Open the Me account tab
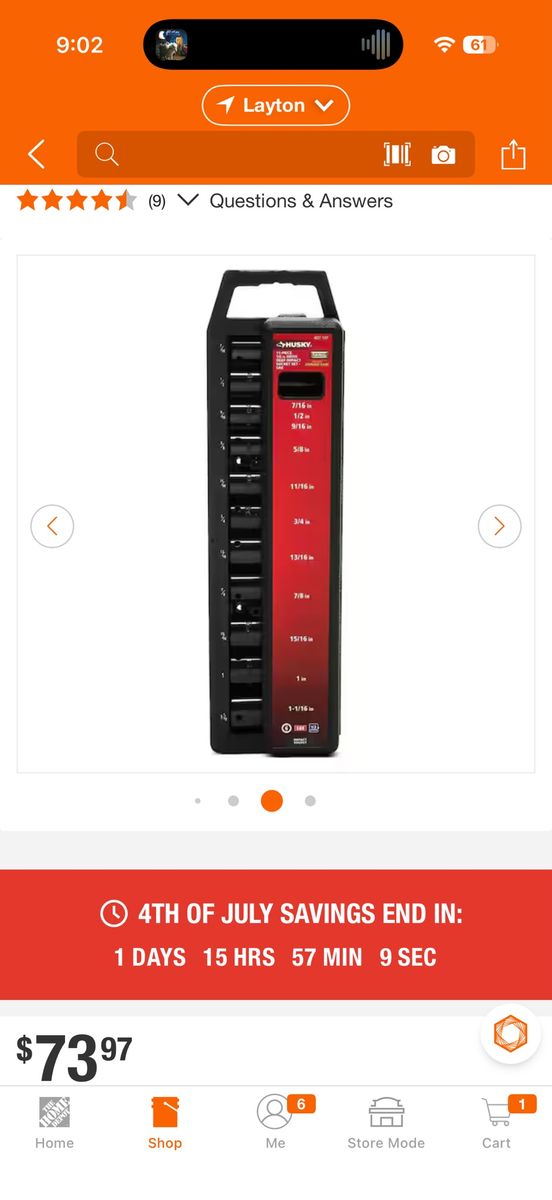Image resolution: width=552 pixels, height=1200 pixels. [x=276, y=1123]
